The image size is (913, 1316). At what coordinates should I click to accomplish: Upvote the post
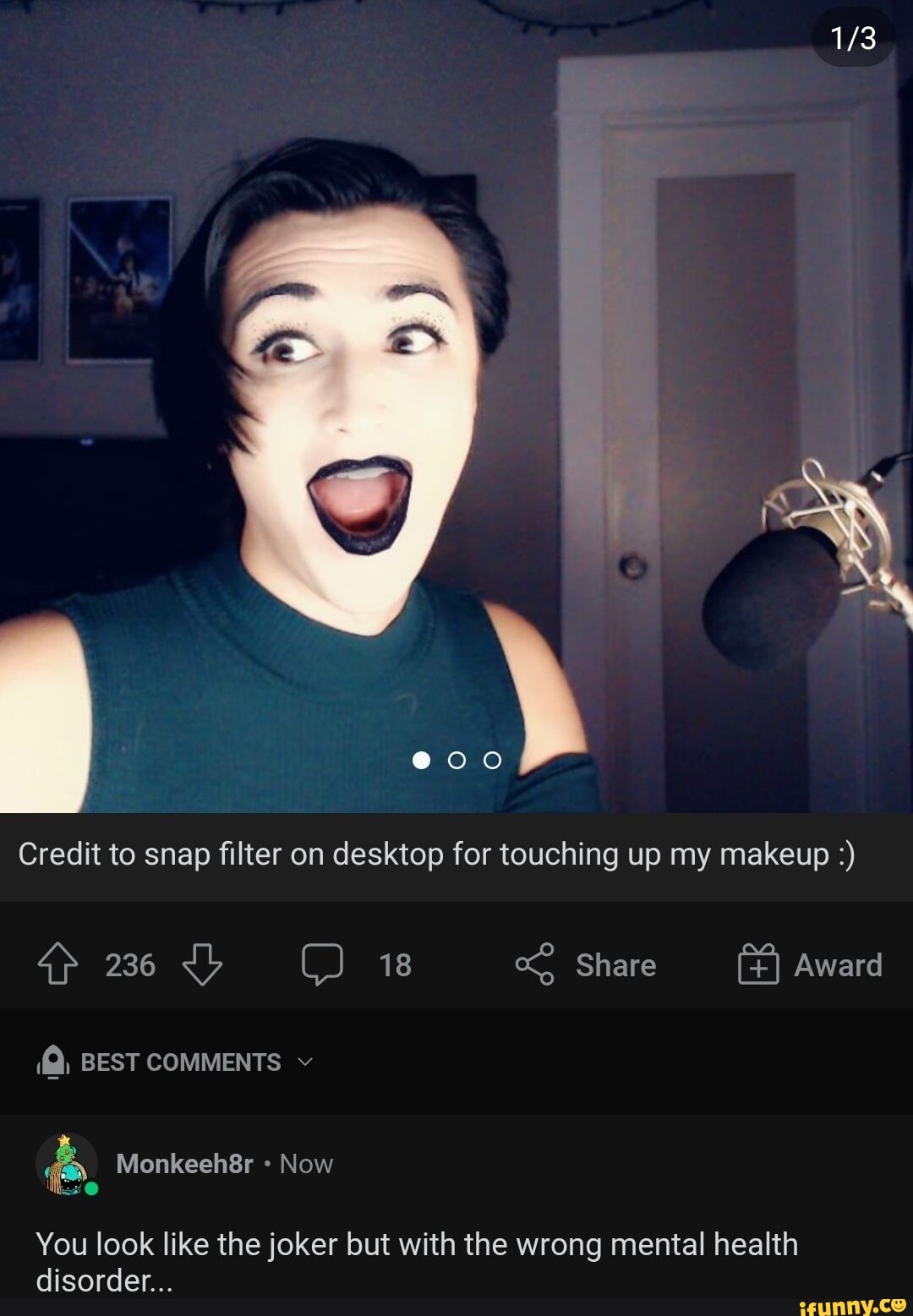point(57,964)
